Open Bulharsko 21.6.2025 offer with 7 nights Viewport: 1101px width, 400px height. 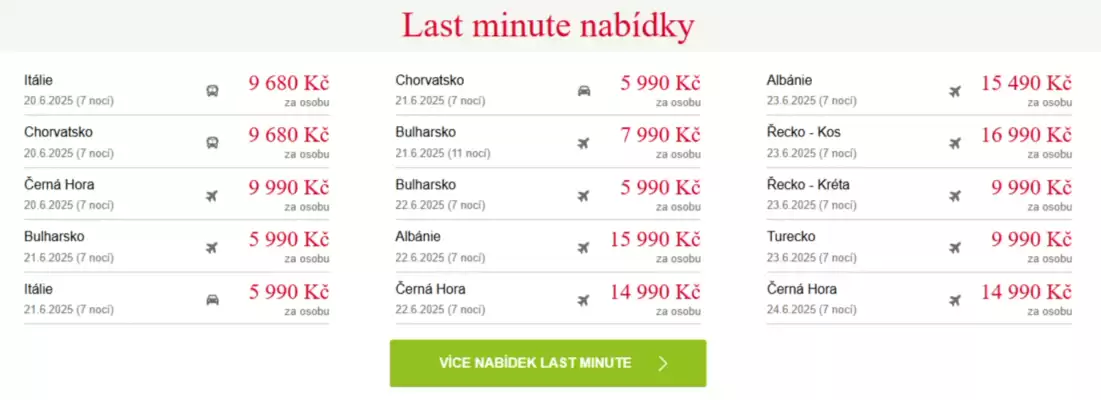176,246
